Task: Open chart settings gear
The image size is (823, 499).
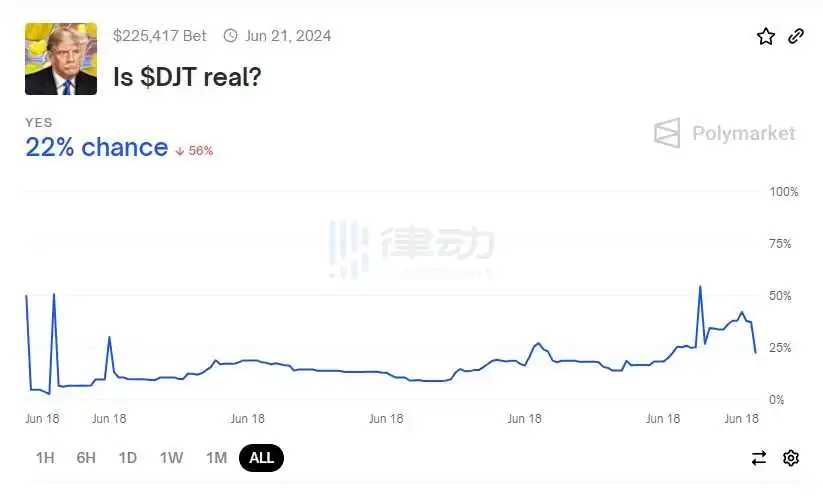Action: tap(791, 458)
